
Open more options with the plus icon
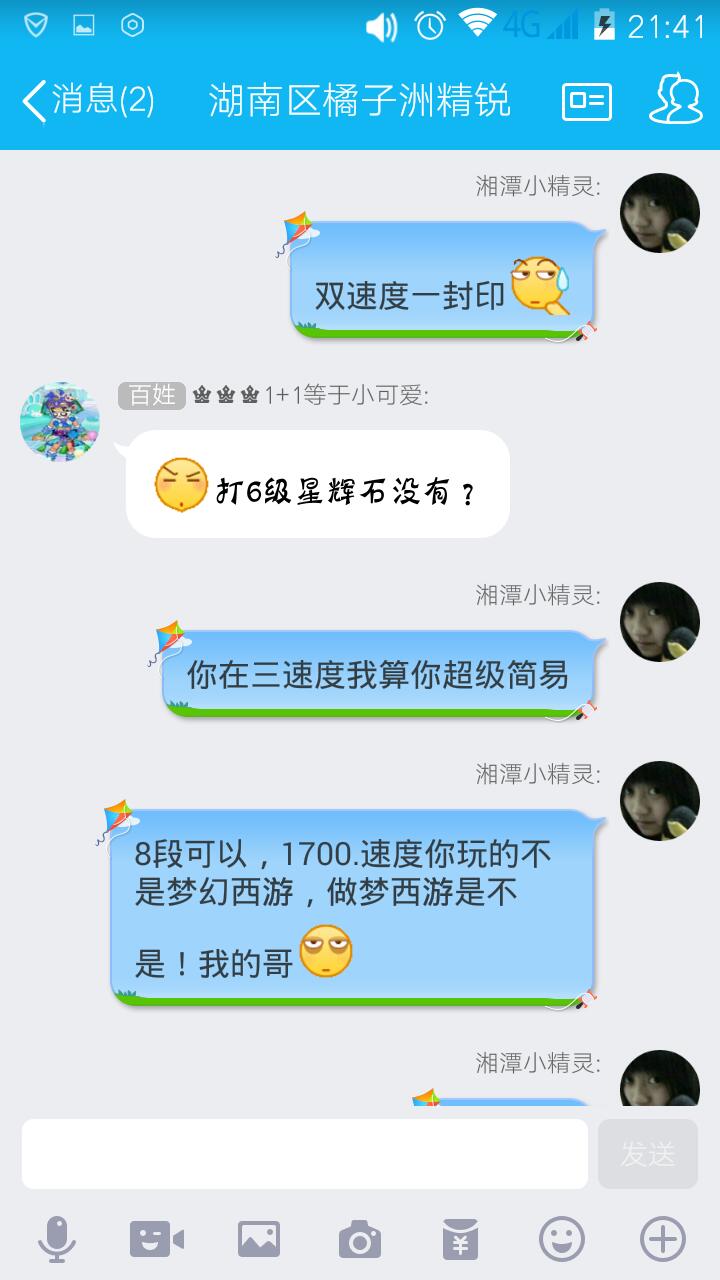(662, 1240)
